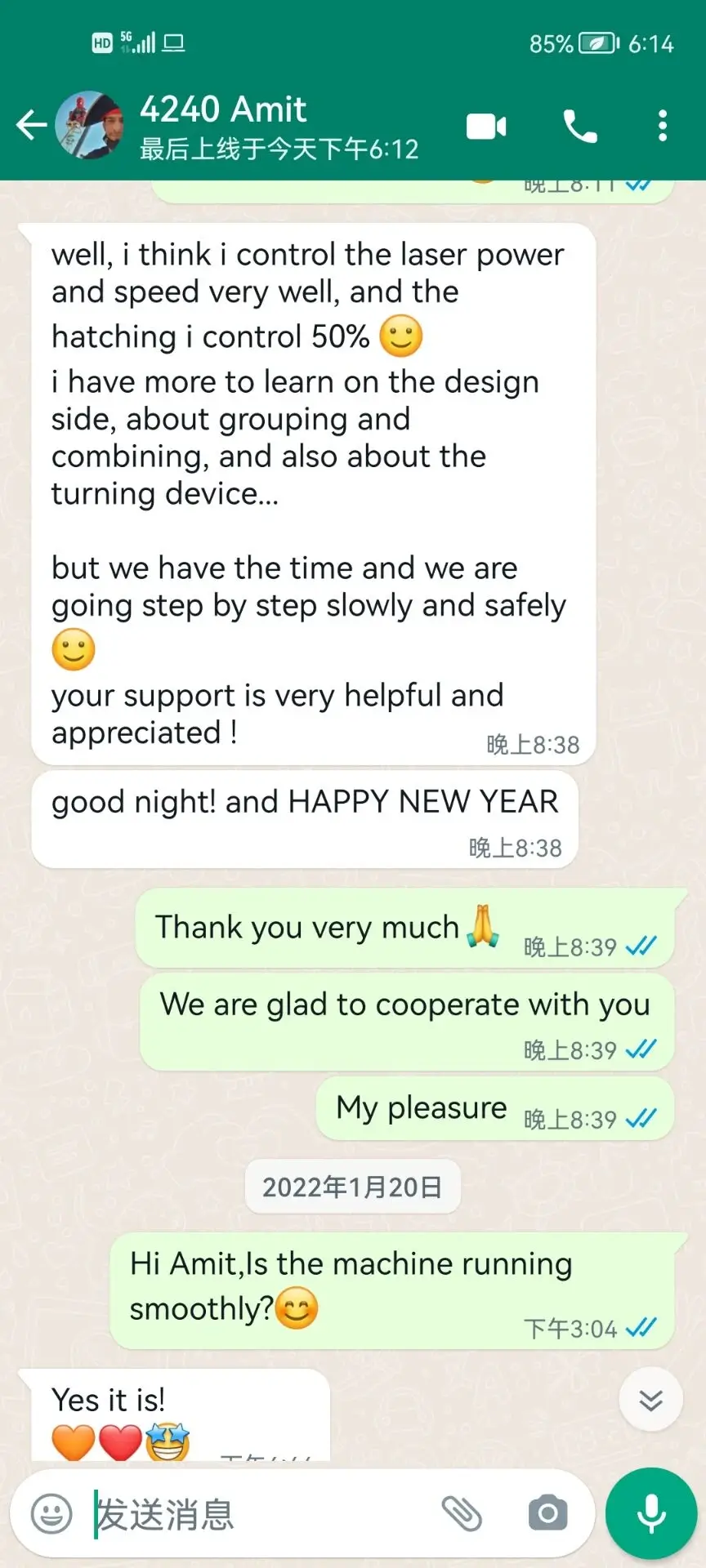Open Amit's profile picture
The height and width of the screenshot is (1568, 706).
pos(89,126)
